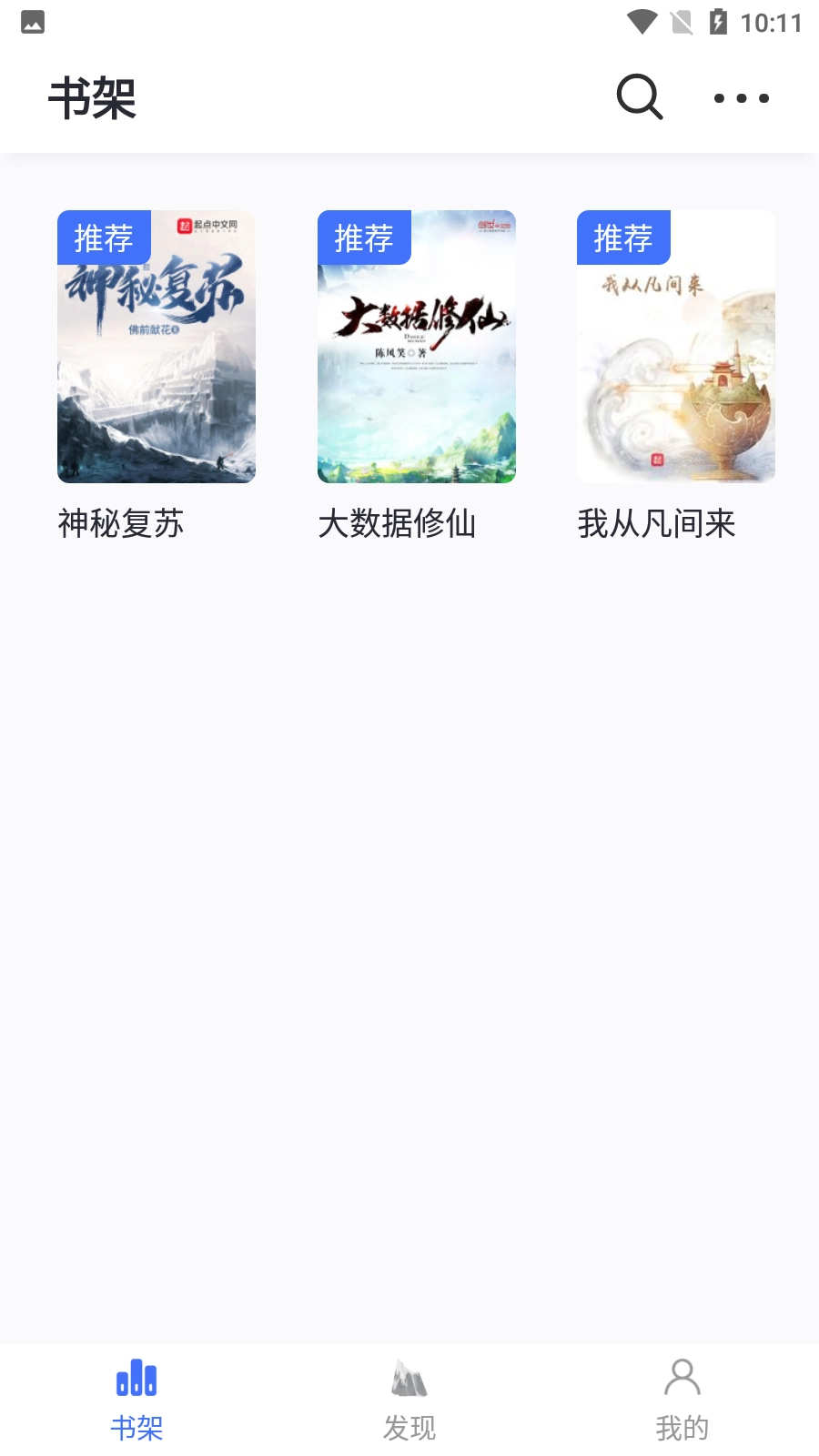Viewport: 819px width, 1456px height.
Task: Tap the 推荐 badge on 大数据修仙 cover
Action: click(363, 238)
